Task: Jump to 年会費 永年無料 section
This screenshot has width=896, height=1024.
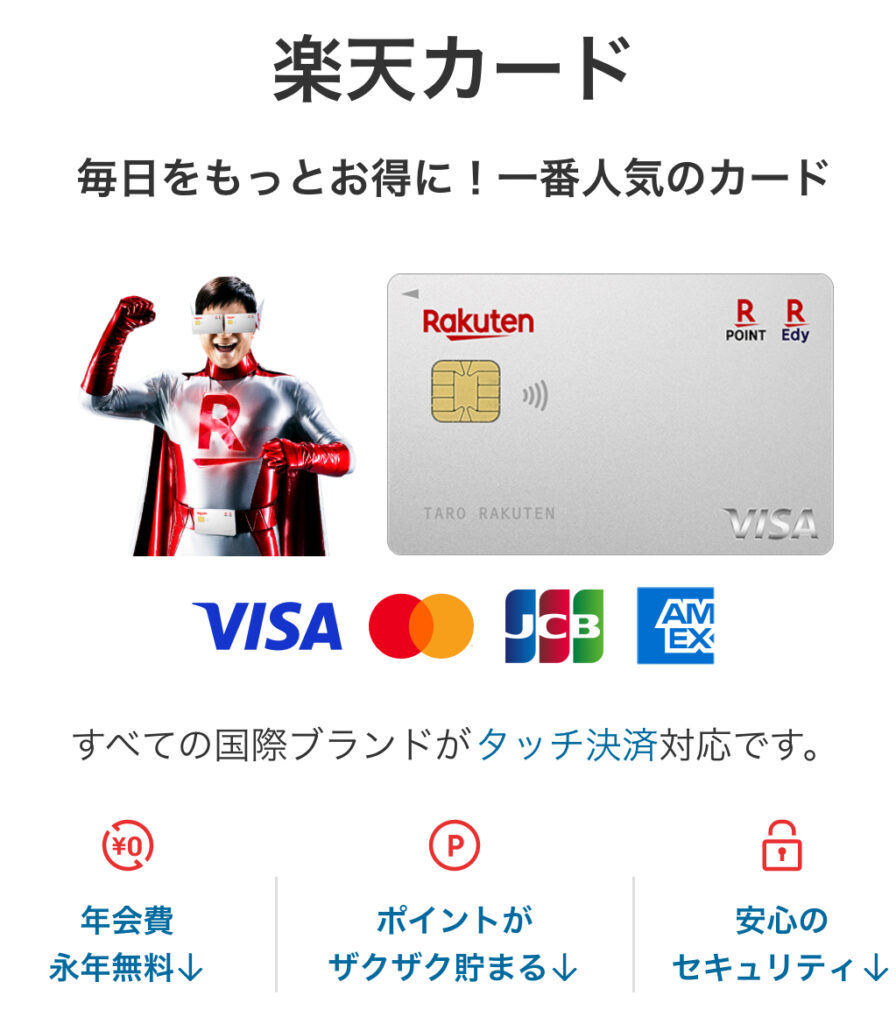Action: 127,943
